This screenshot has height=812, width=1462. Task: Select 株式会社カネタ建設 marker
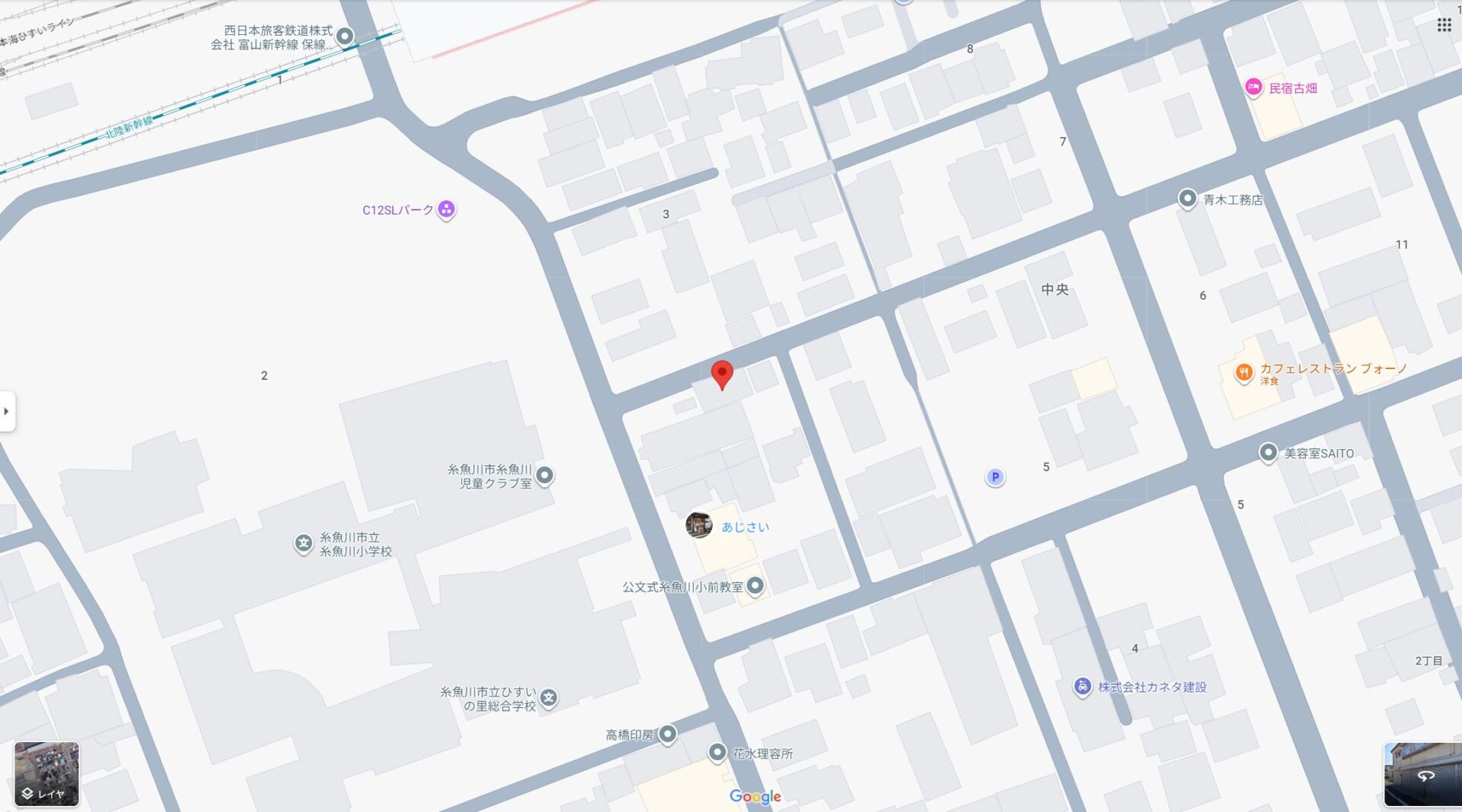(1082, 686)
